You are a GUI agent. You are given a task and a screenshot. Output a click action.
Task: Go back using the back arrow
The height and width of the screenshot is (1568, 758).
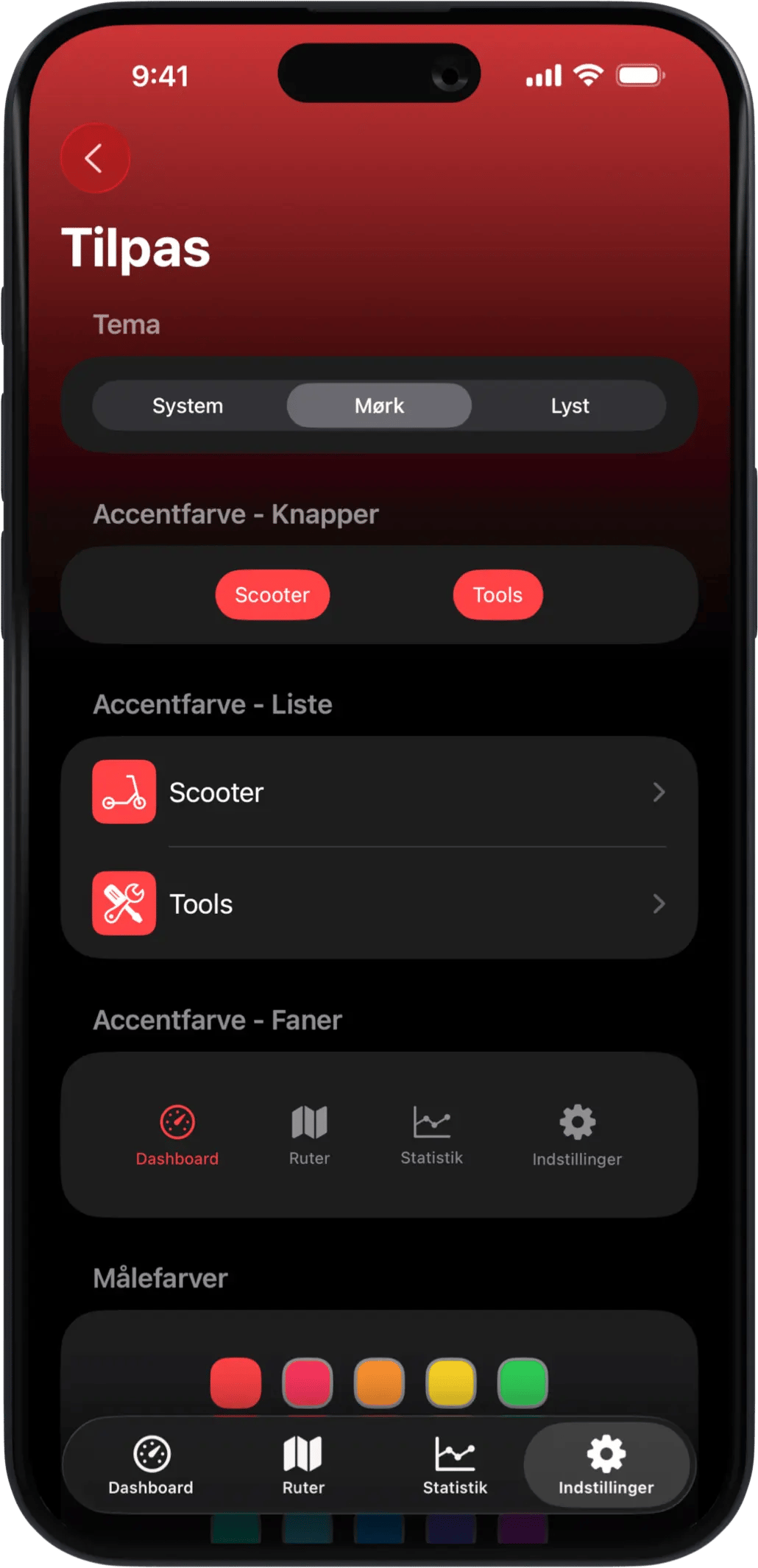pyautogui.click(x=94, y=158)
